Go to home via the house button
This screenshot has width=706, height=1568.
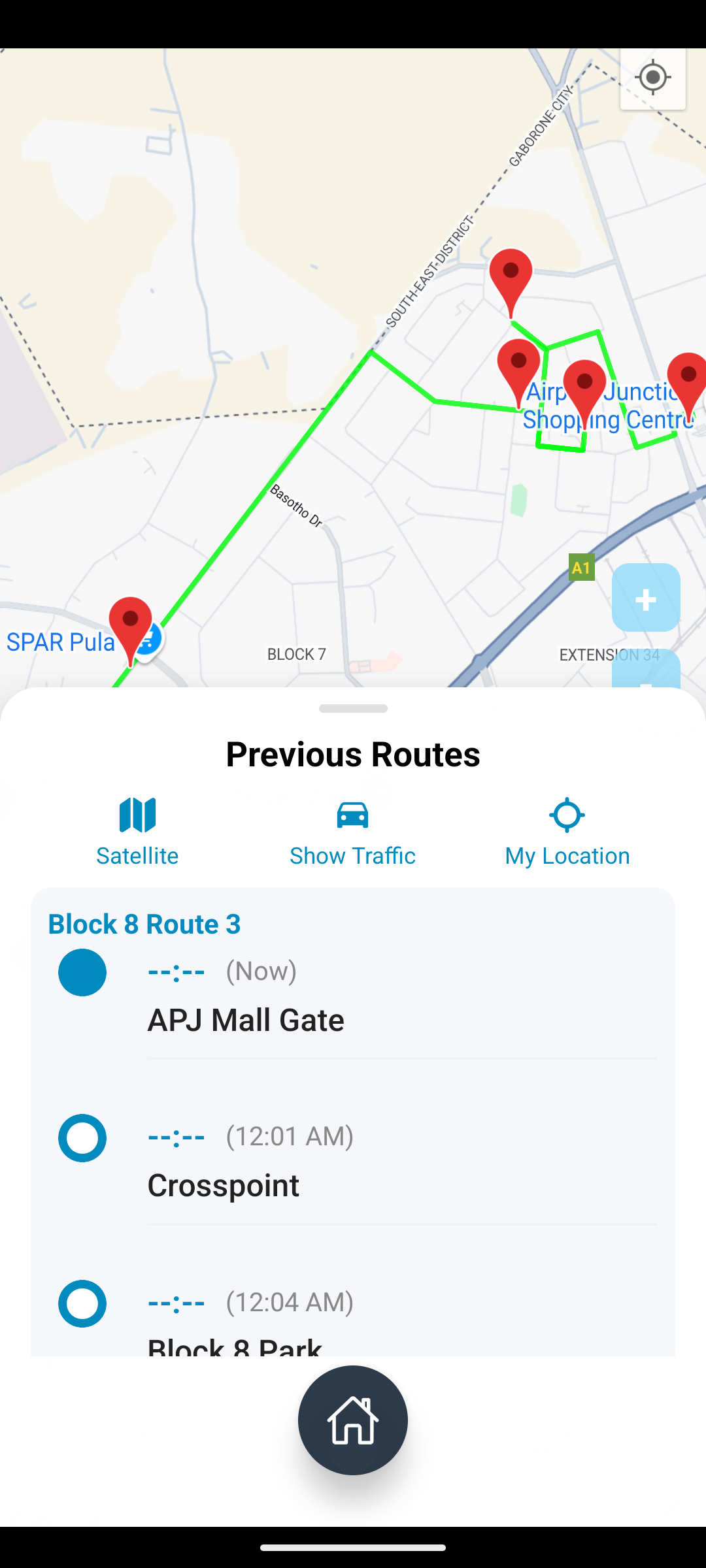pyautogui.click(x=353, y=1420)
